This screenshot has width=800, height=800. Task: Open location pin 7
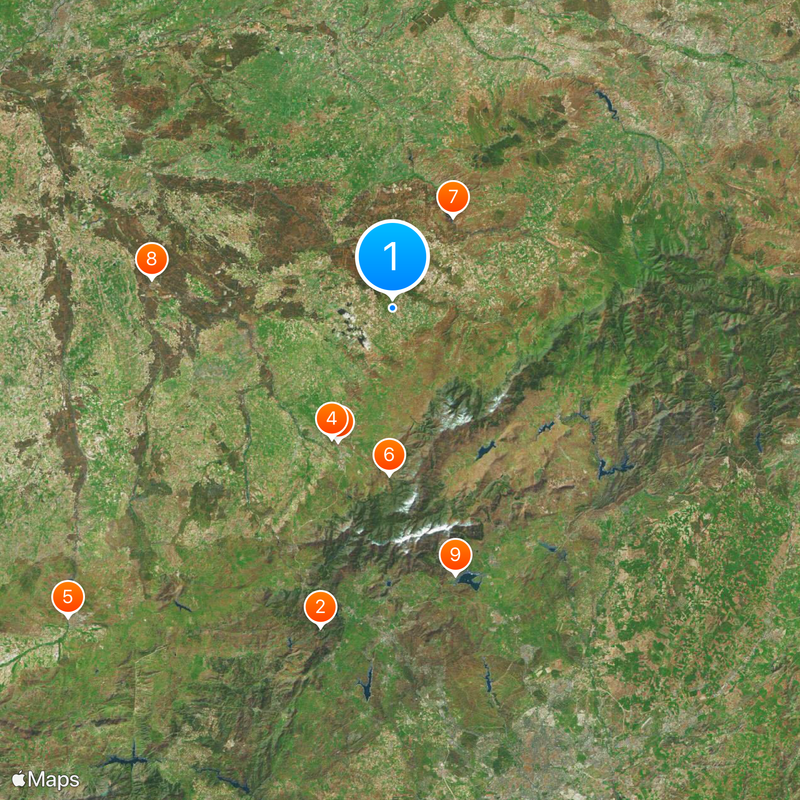click(x=452, y=197)
